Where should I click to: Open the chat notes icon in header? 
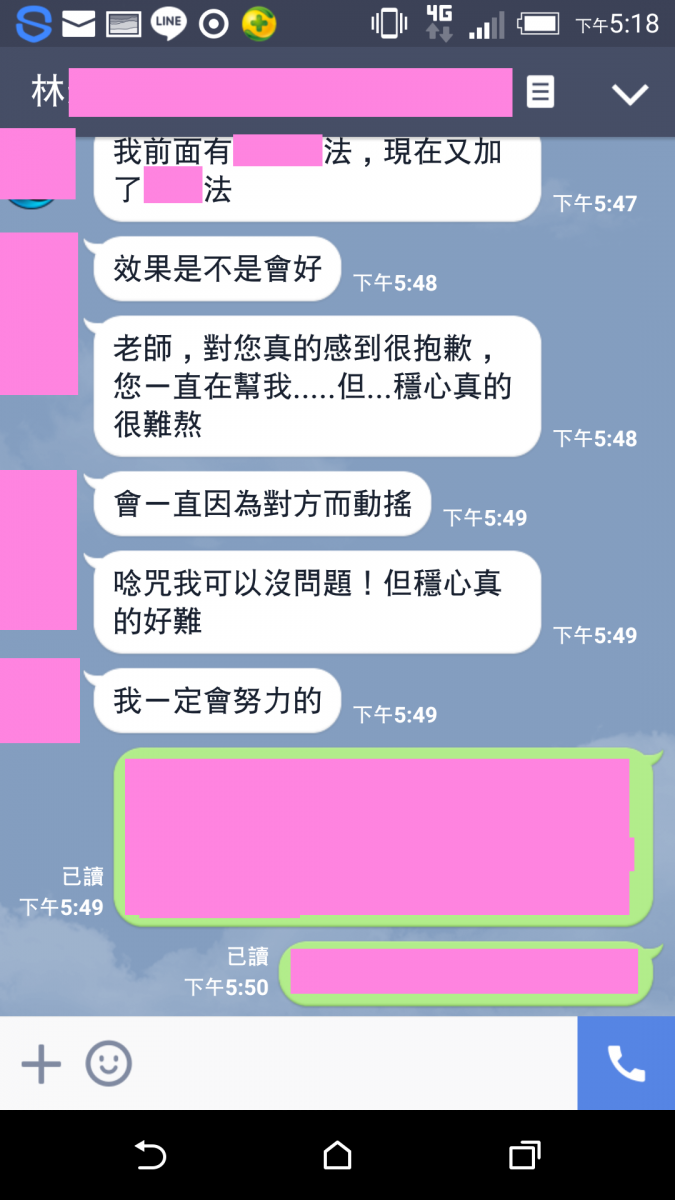540,92
